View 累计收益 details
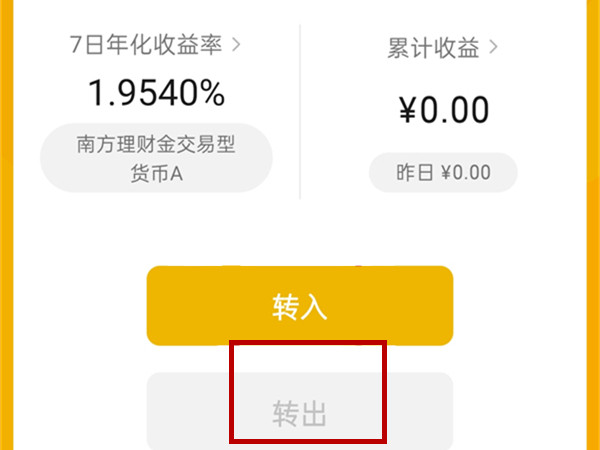This screenshot has width=600, height=450. pos(443,47)
